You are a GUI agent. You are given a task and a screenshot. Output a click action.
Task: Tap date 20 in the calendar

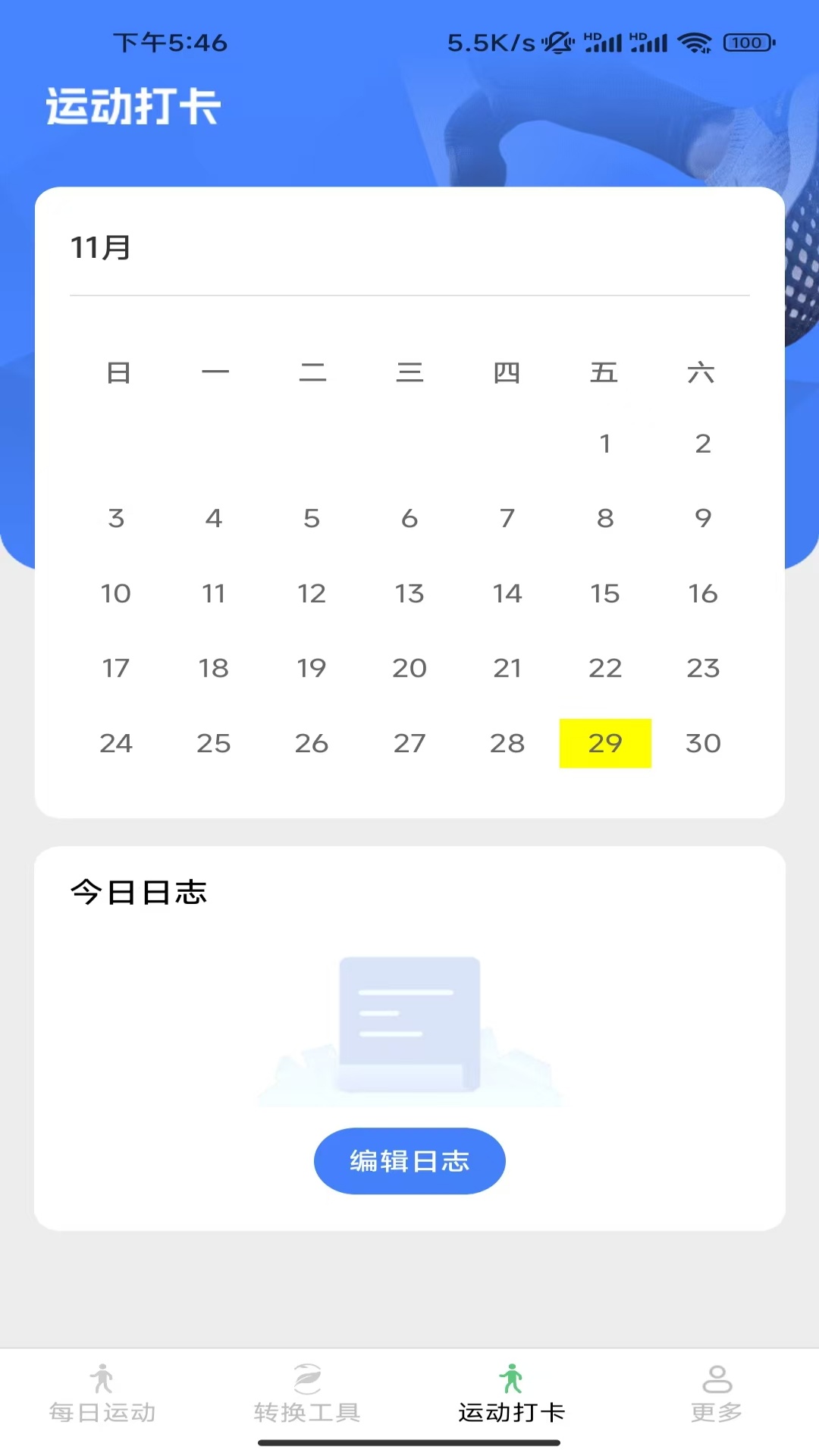coord(409,668)
